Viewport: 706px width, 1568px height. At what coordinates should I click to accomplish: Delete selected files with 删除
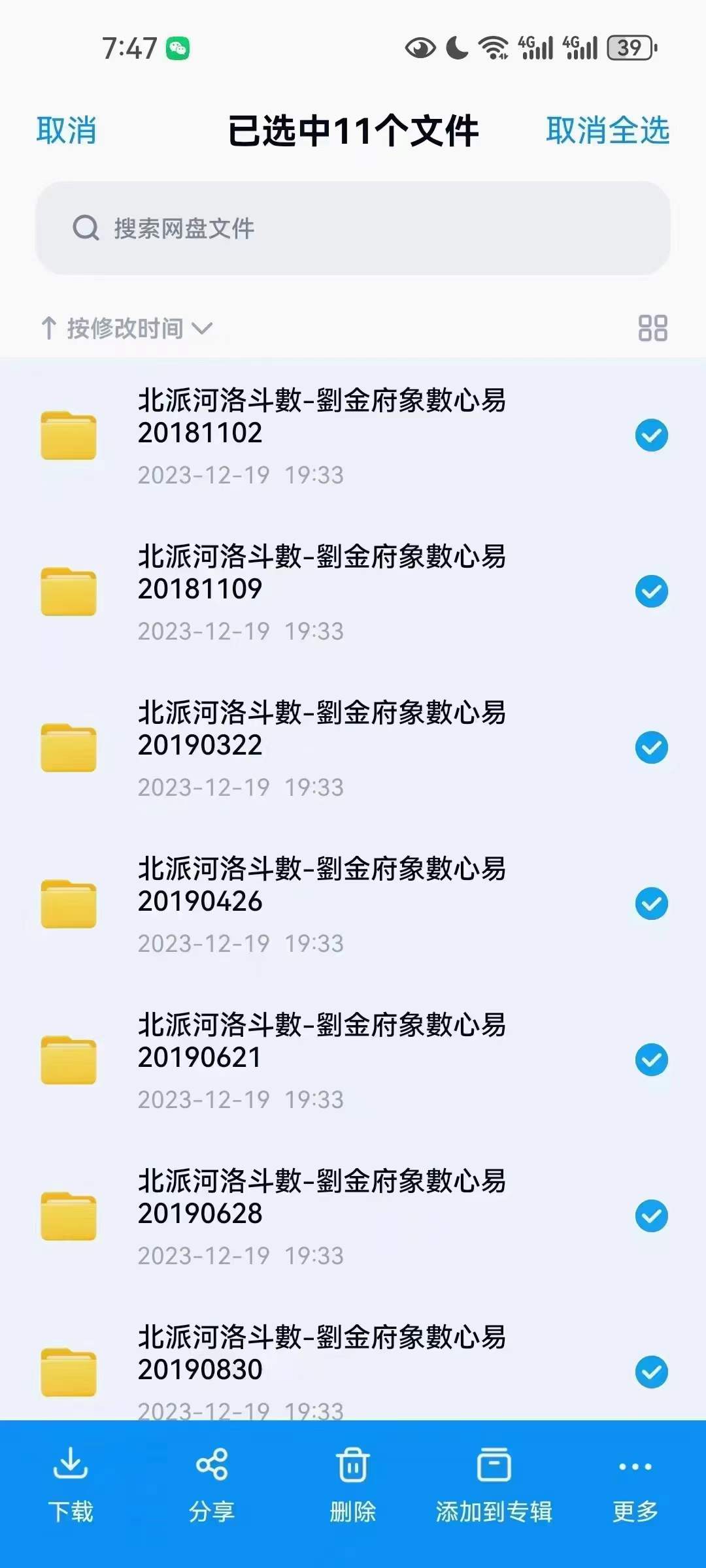pyautogui.click(x=353, y=1485)
